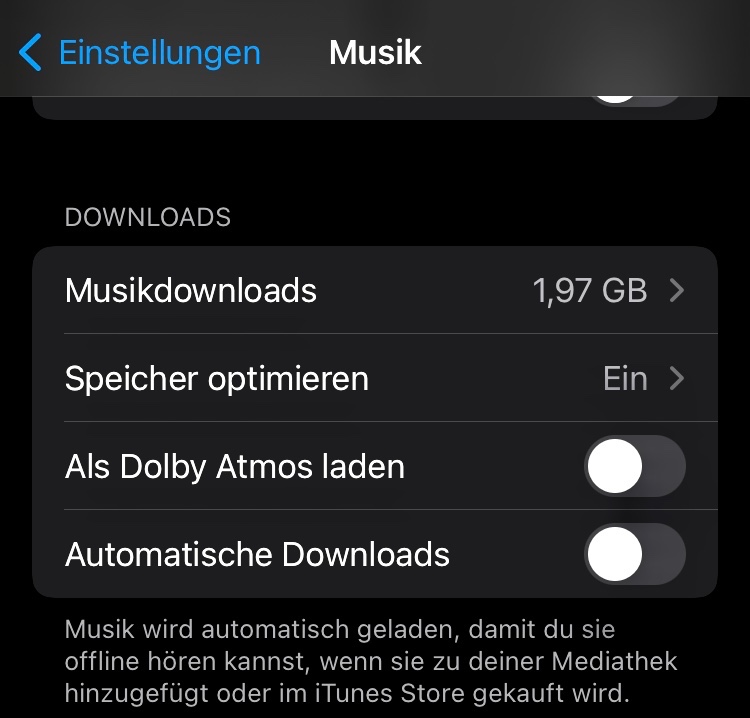This screenshot has width=750, height=718.
Task: Enable Als Dolby Atmos laden
Action: coord(634,467)
